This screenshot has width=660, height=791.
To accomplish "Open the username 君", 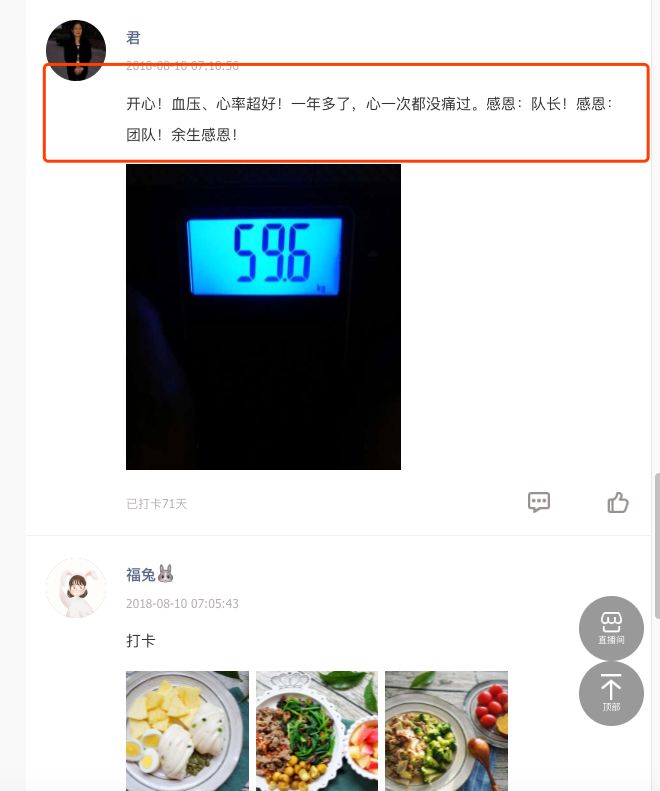I will tap(133, 38).
